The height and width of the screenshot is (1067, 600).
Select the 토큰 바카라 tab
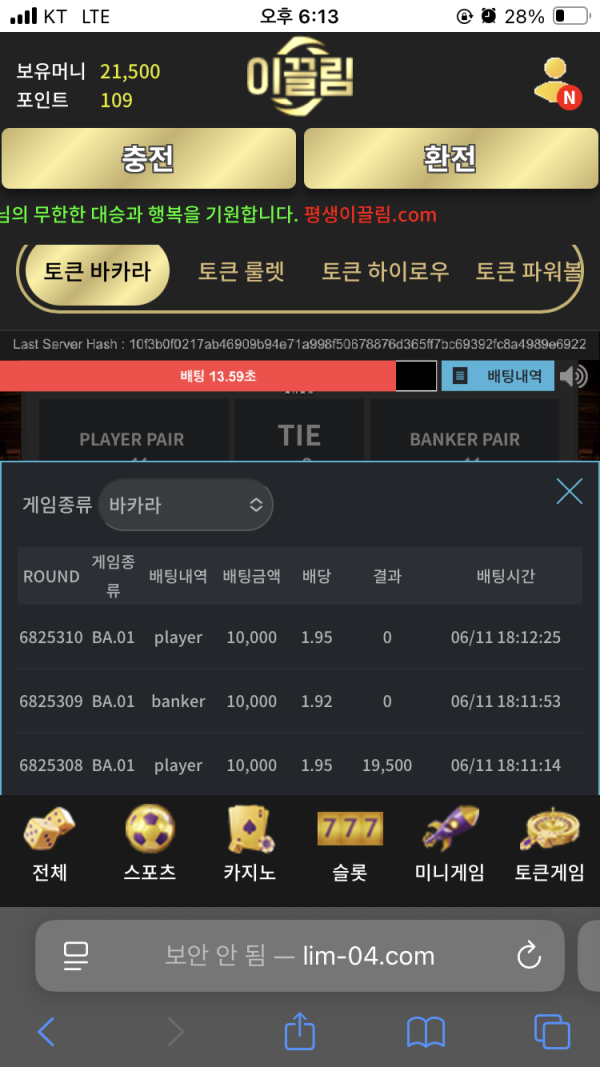tap(97, 271)
